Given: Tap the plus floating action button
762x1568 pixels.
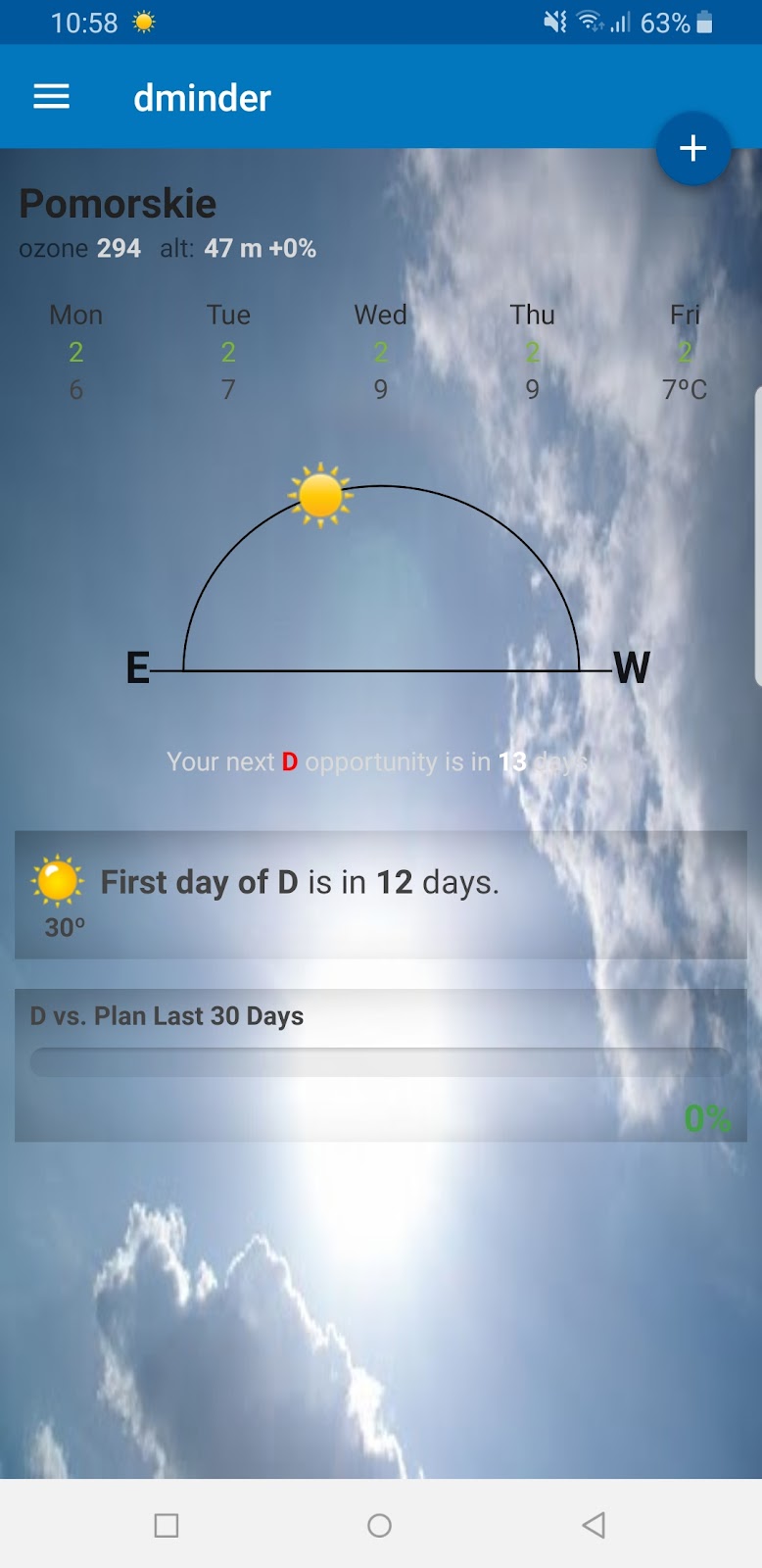Looking at the screenshot, I should [692, 148].
